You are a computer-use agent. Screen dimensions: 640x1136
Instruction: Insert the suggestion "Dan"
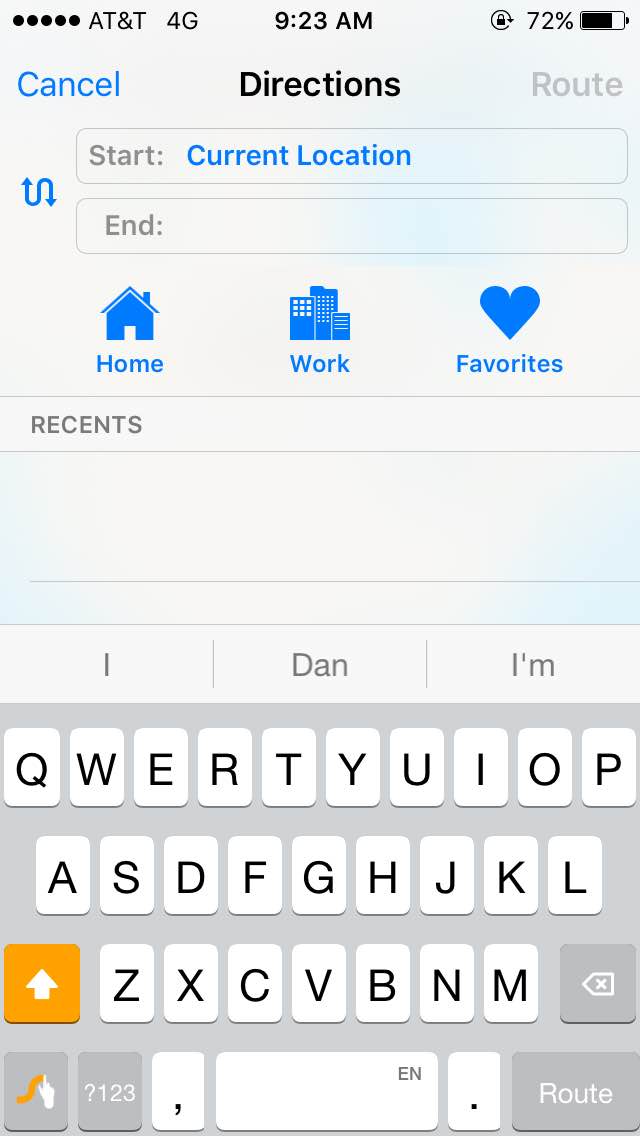[x=320, y=665]
